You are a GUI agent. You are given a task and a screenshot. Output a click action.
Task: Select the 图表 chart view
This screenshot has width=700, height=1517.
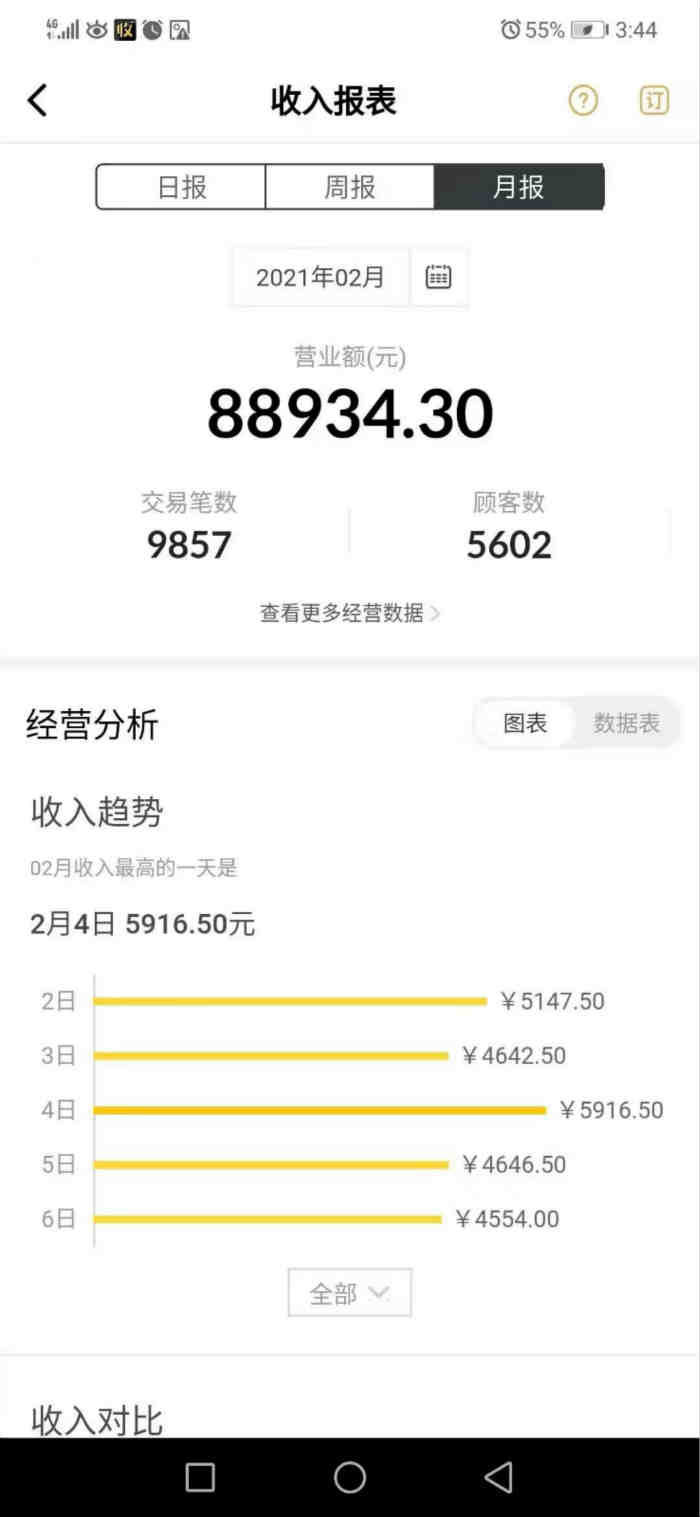(x=525, y=723)
